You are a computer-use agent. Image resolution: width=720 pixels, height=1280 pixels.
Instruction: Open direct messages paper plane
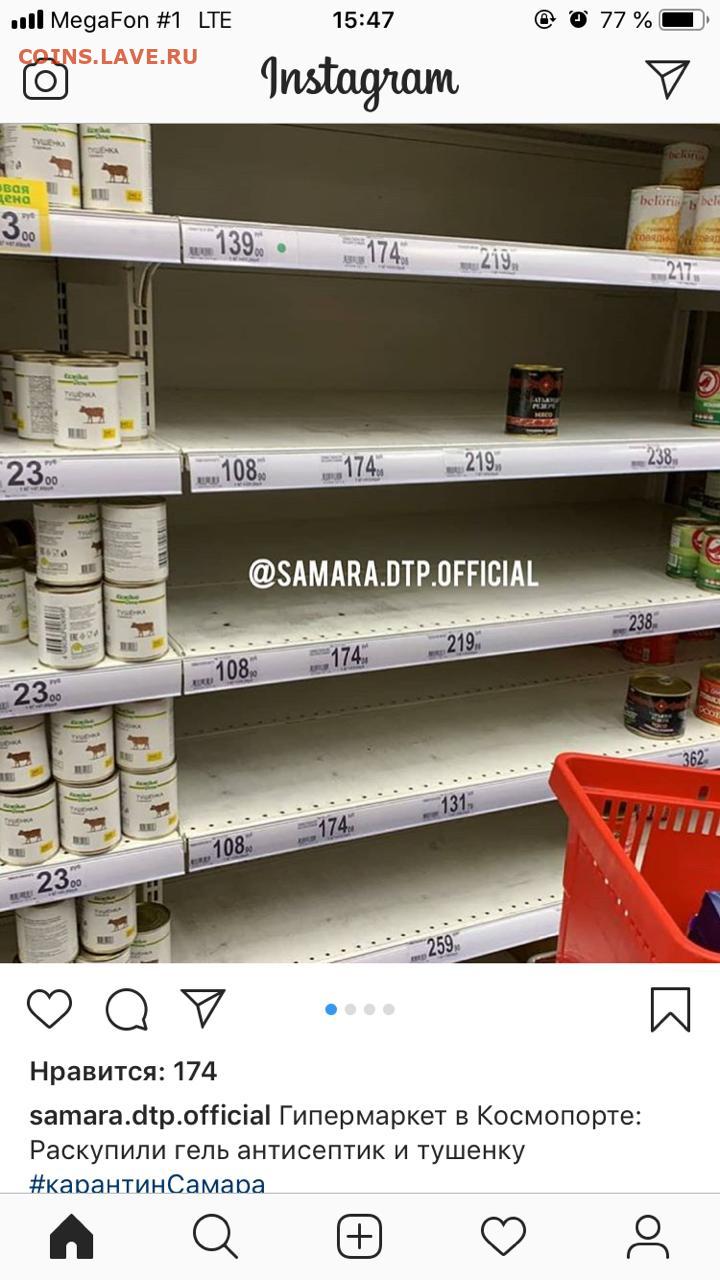point(667,78)
